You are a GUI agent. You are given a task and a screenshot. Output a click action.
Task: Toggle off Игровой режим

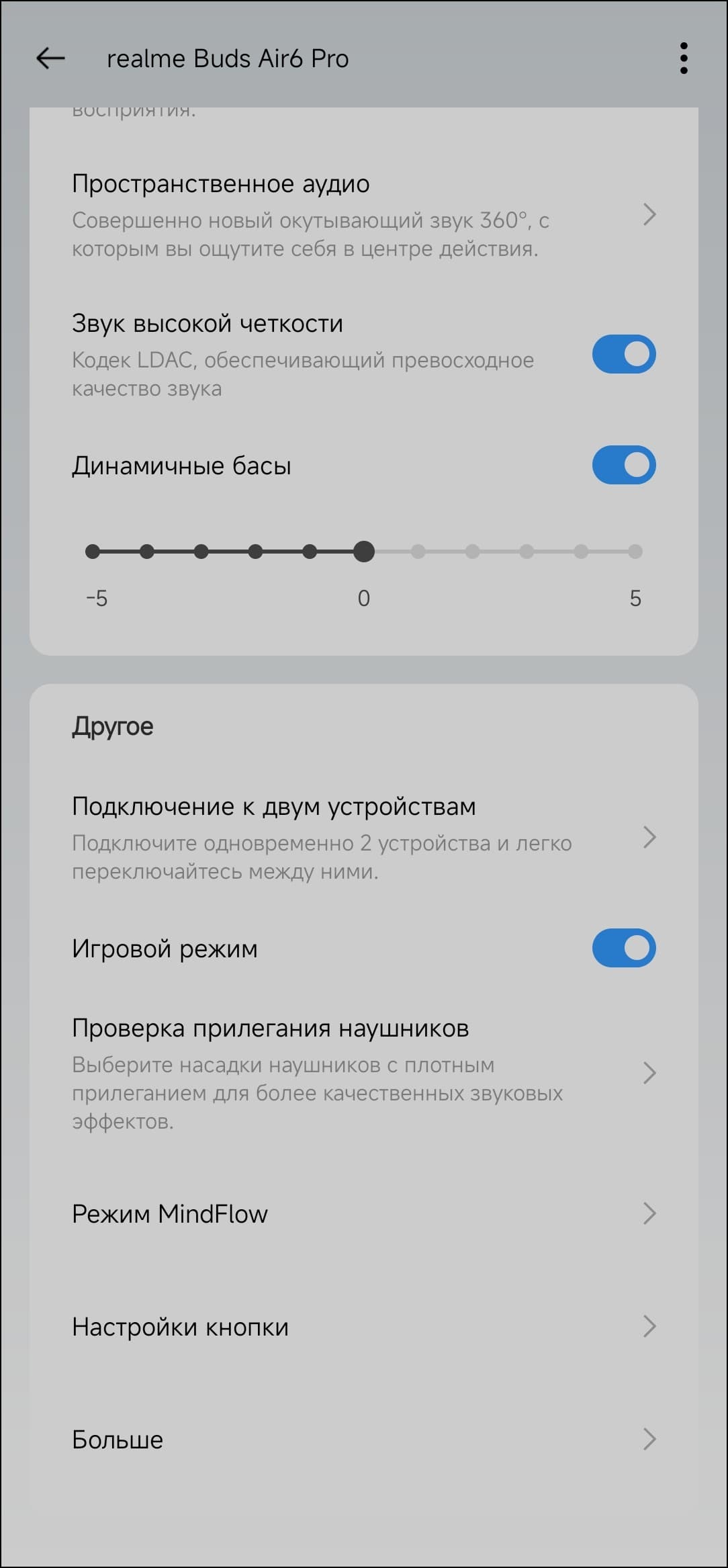[x=623, y=948]
